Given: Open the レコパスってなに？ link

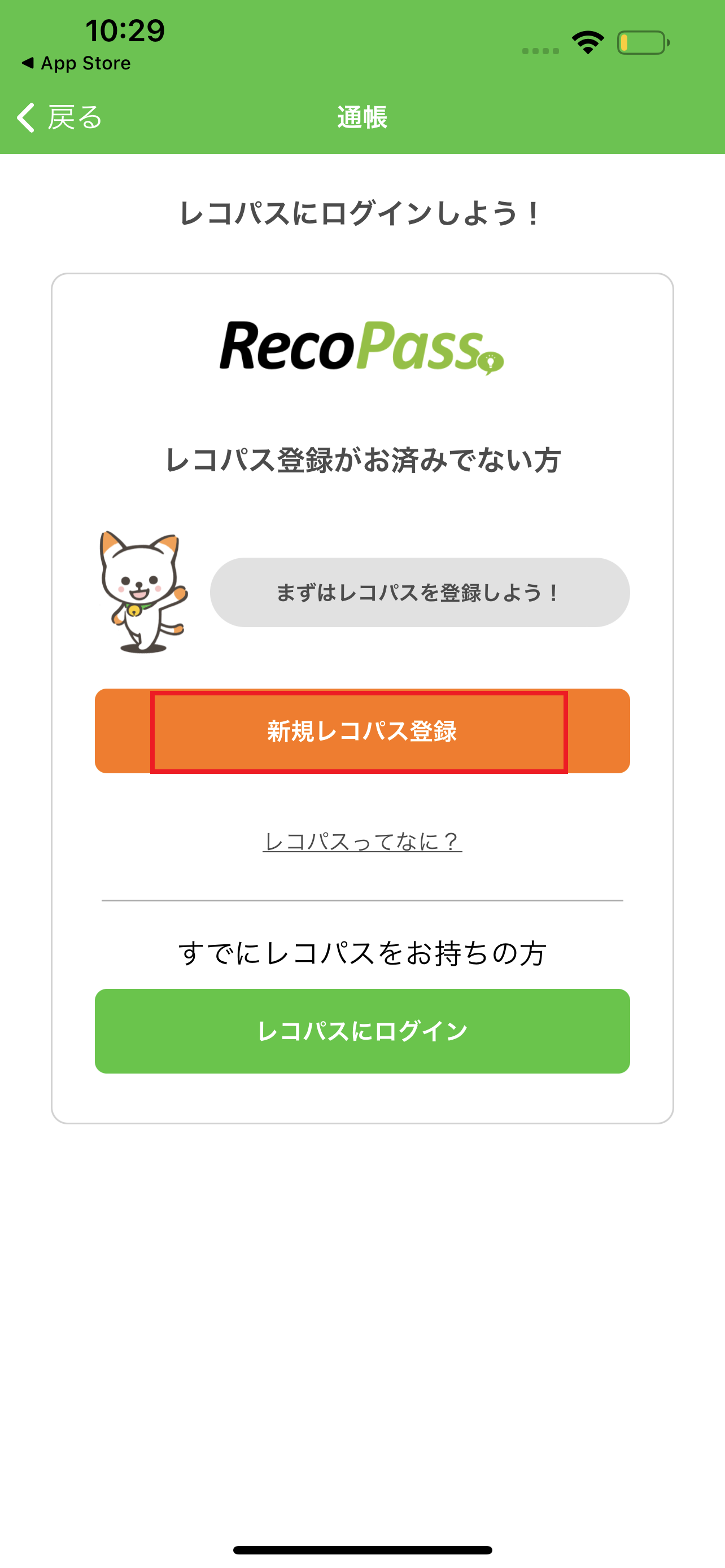Looking at the screenshot, I should (361, 842).
